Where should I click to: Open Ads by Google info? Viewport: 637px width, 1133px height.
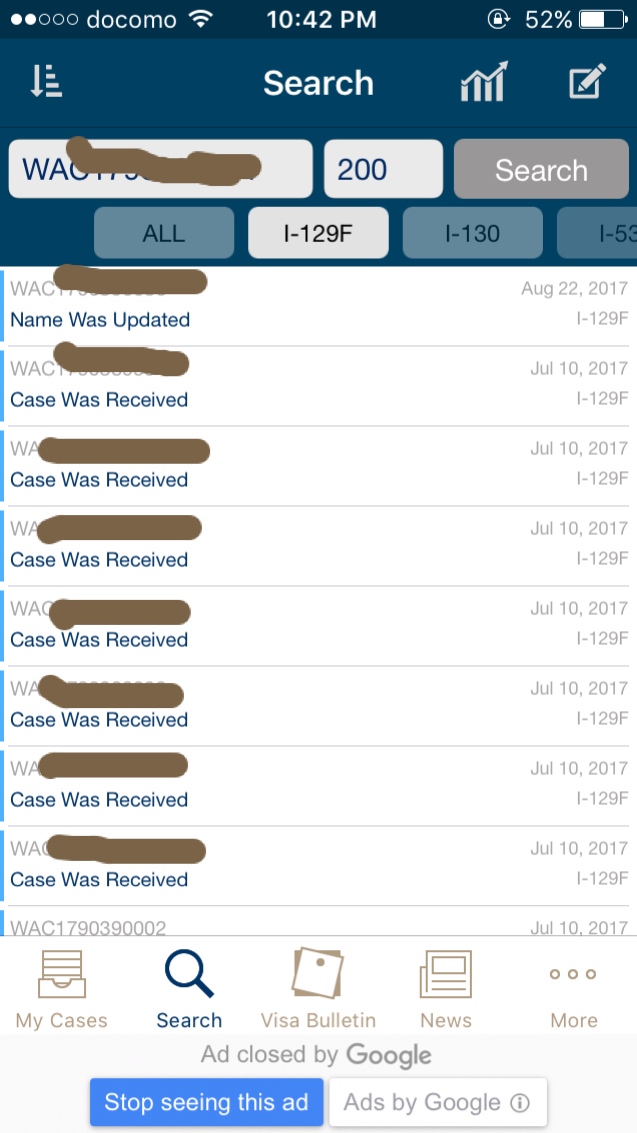click(x=438, y=1103)
